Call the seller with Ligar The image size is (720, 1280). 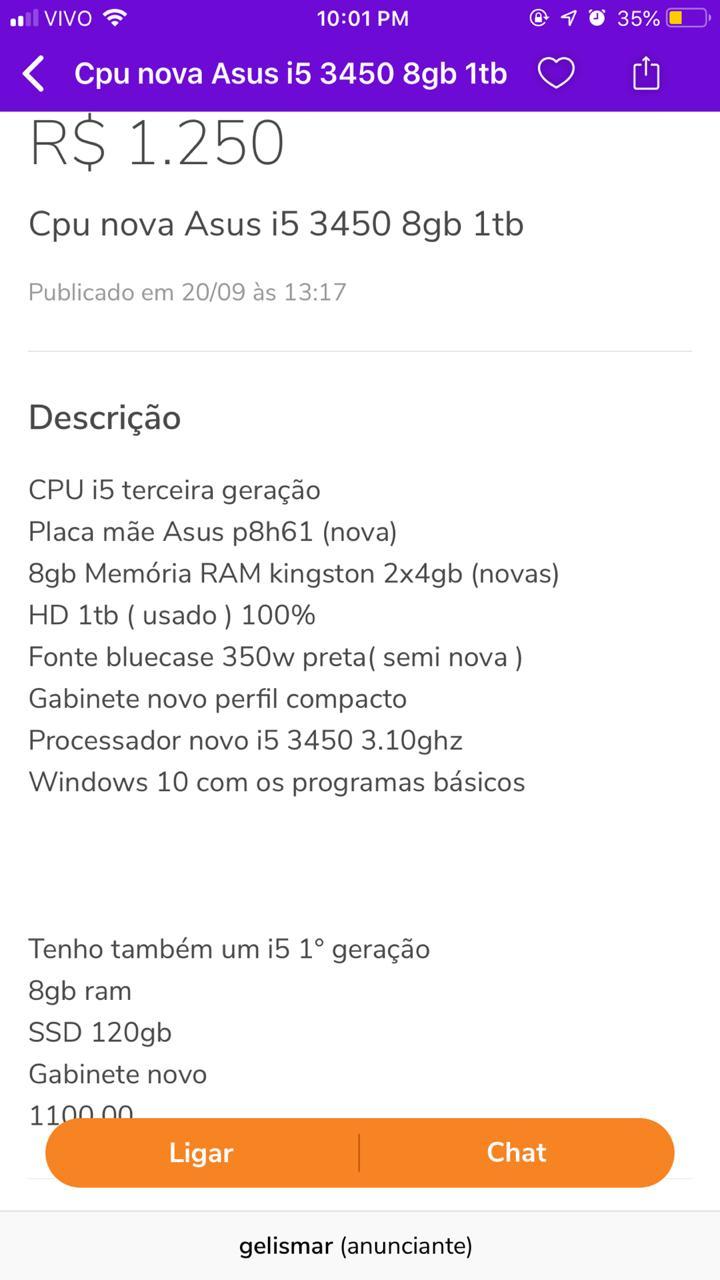201,1152
